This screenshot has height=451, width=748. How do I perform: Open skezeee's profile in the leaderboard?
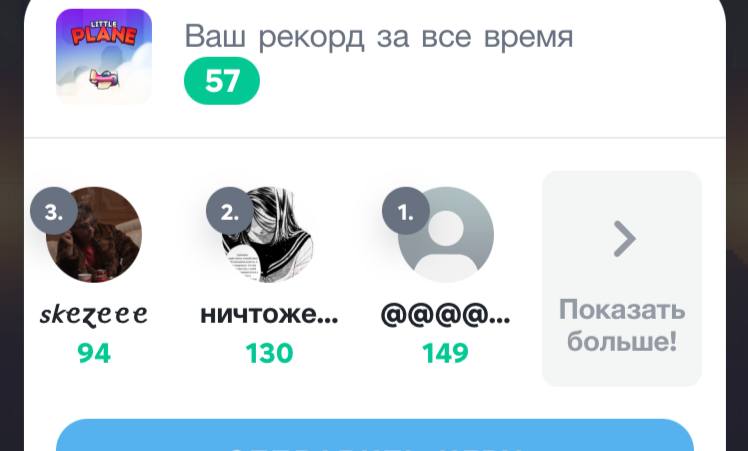94,236
